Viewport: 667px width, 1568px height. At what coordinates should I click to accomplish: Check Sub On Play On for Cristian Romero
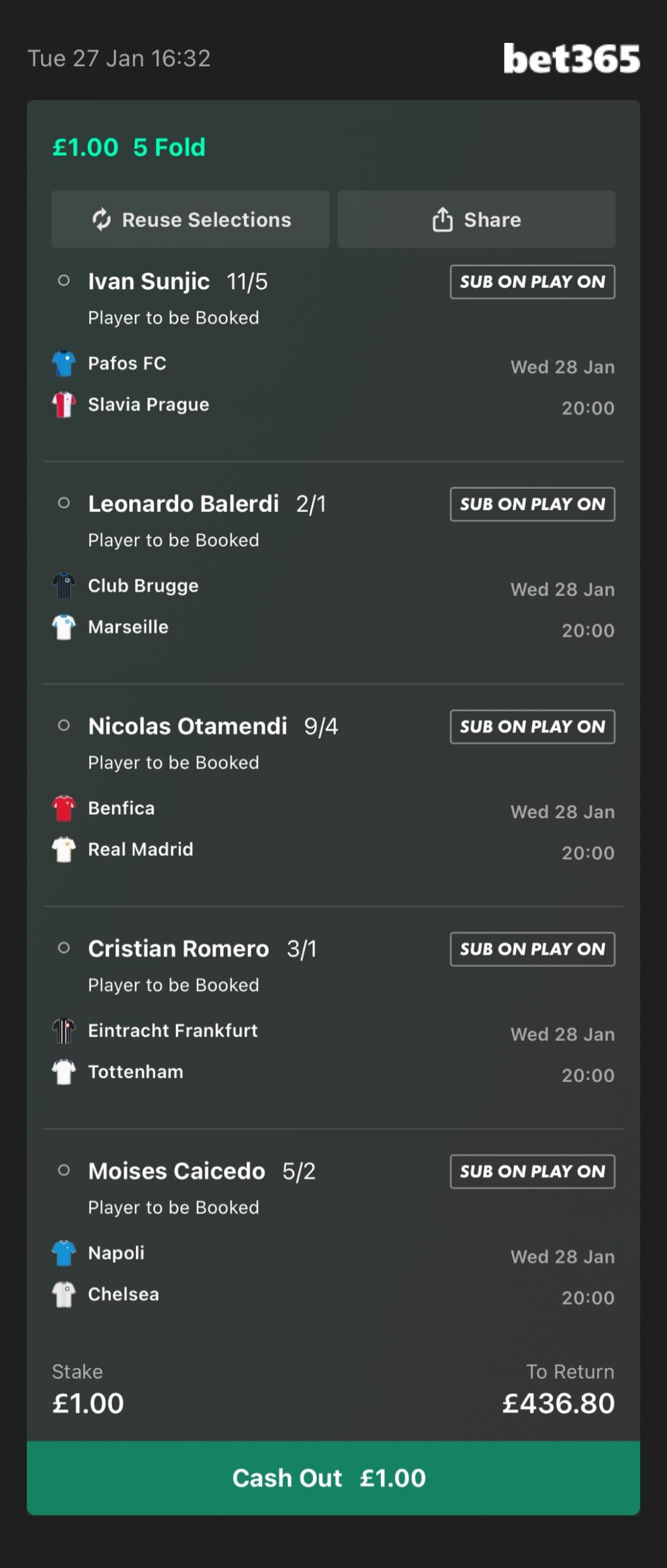tap(532, 949)
